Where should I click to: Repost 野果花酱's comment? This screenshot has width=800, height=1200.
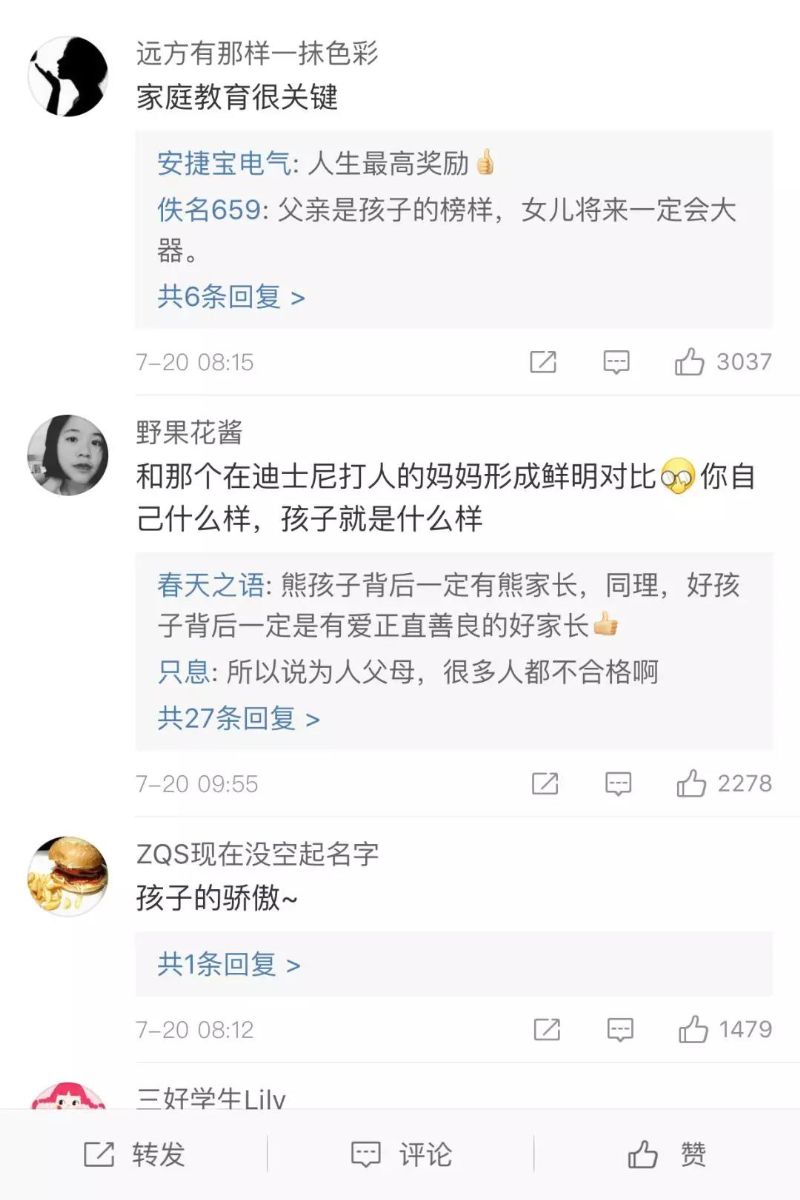point(545,784)
